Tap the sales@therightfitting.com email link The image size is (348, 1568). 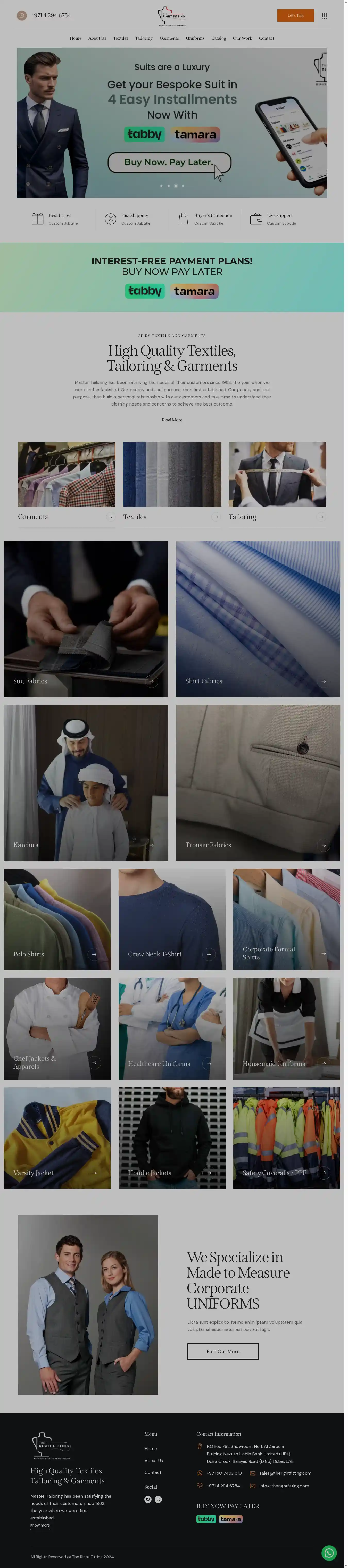pos(285,1473)
